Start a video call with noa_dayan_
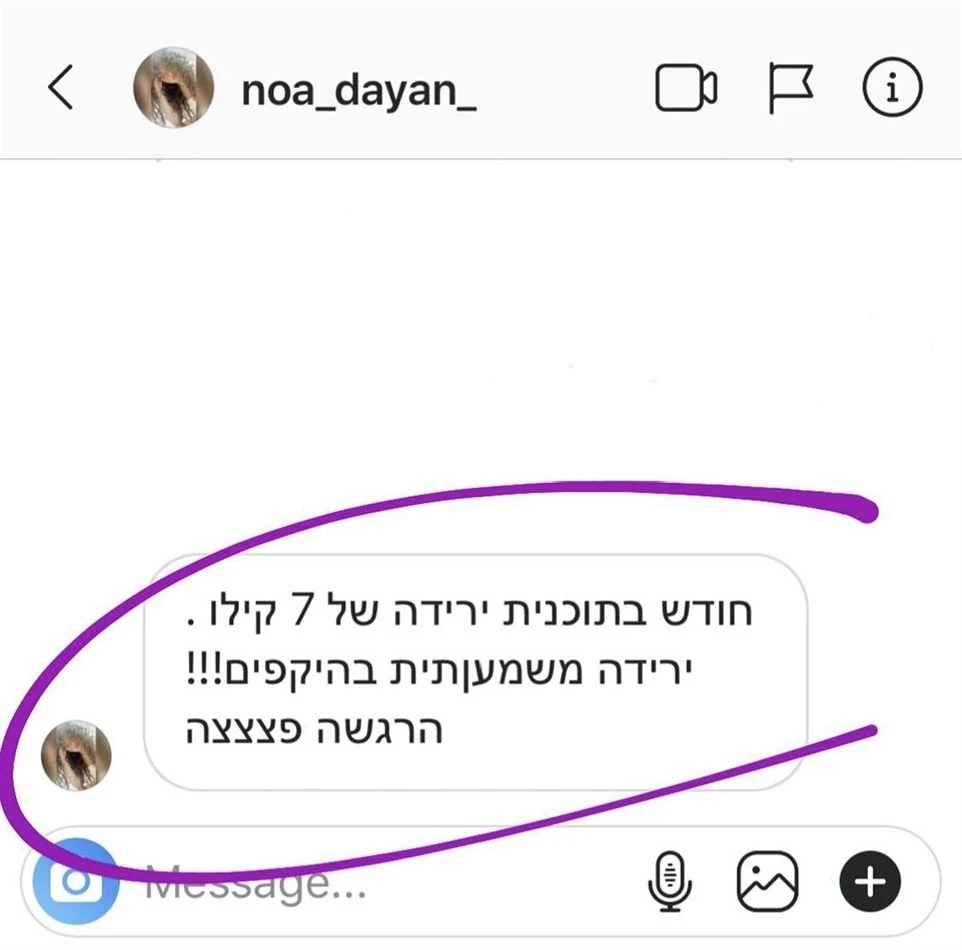 686,89
